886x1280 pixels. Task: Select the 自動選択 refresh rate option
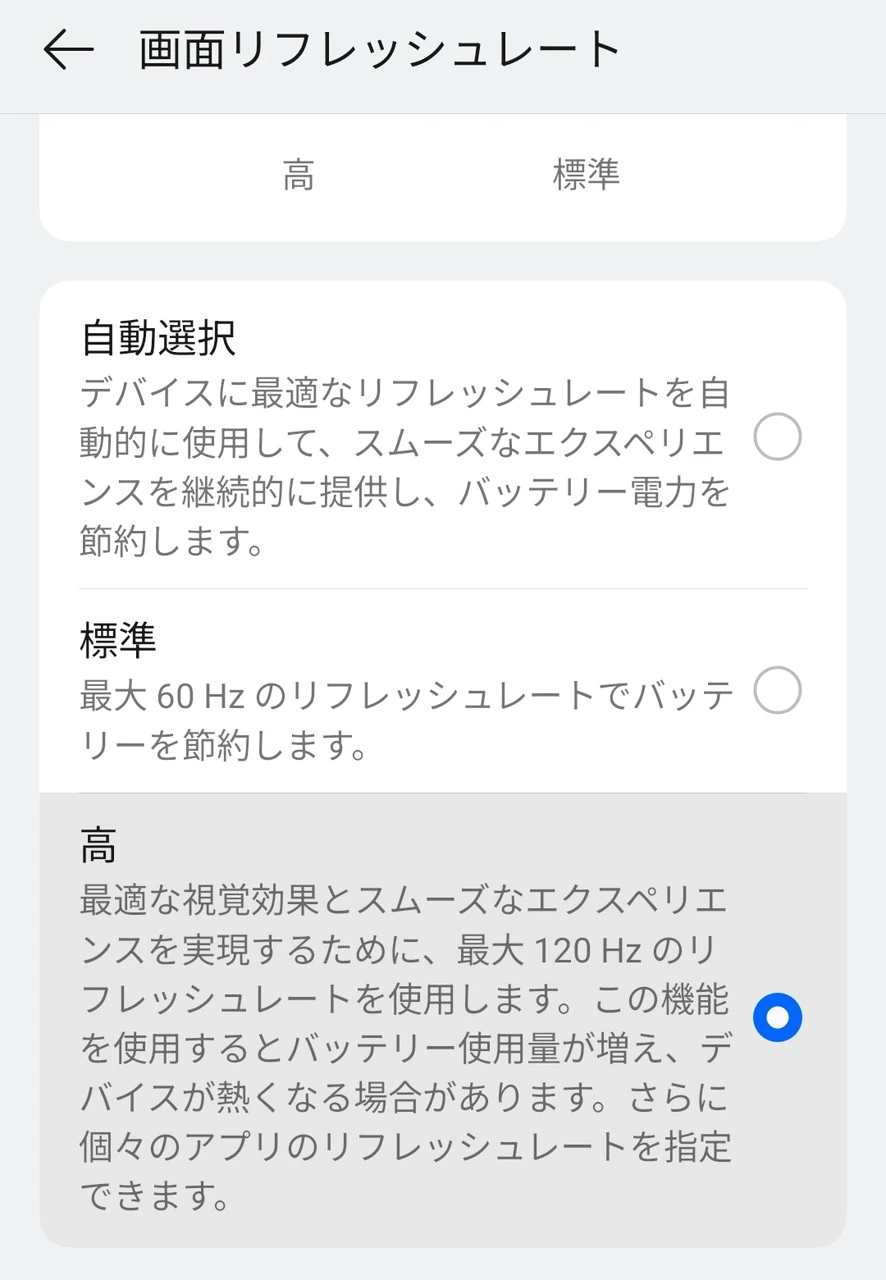tap(777, 438)
